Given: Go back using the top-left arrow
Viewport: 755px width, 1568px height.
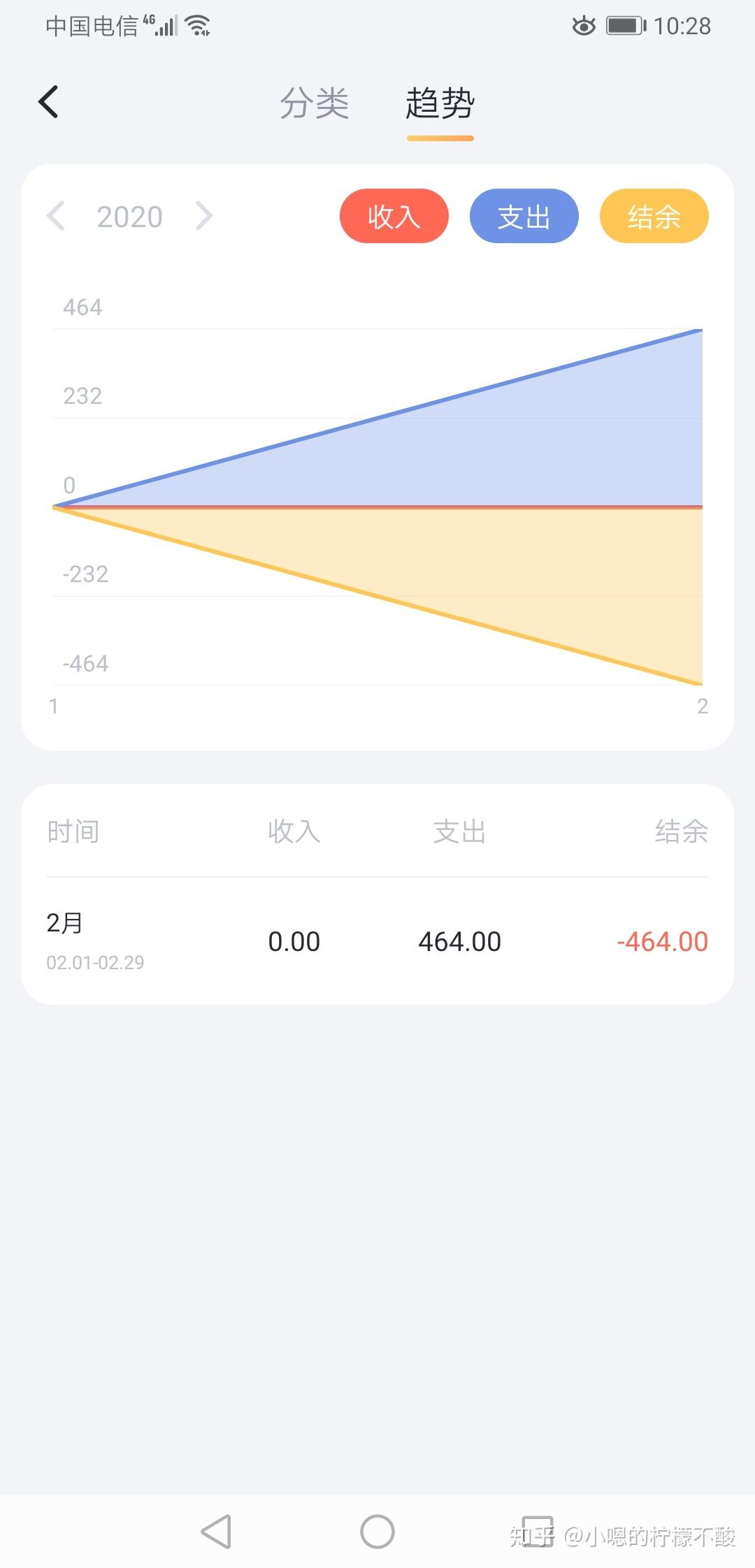Looking at the screenshot, I should click(x=48, y=102).
